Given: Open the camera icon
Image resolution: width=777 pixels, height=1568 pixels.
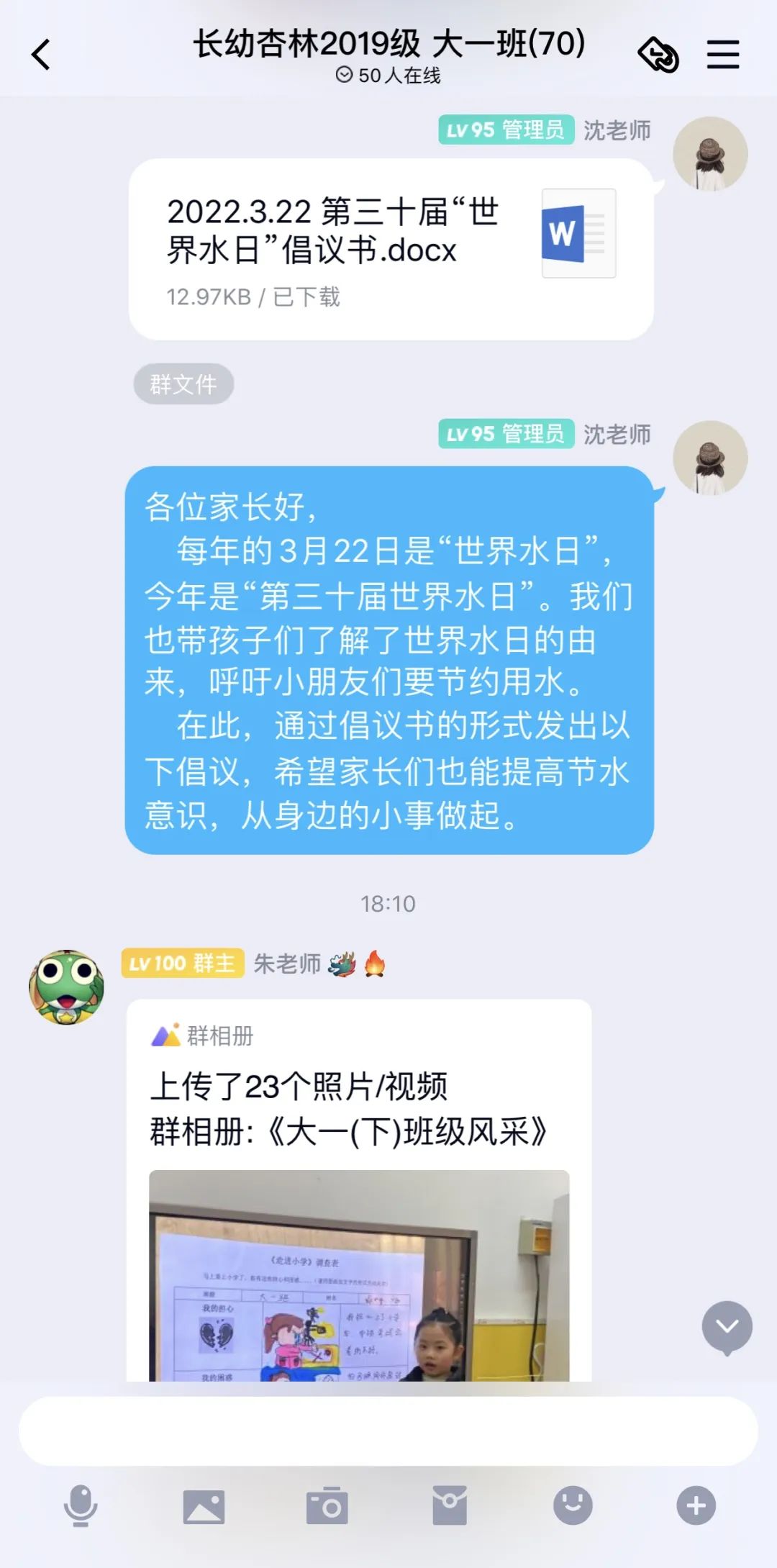Looking at the screenshot, I should pyautogui.click(x=327, y=1506).
